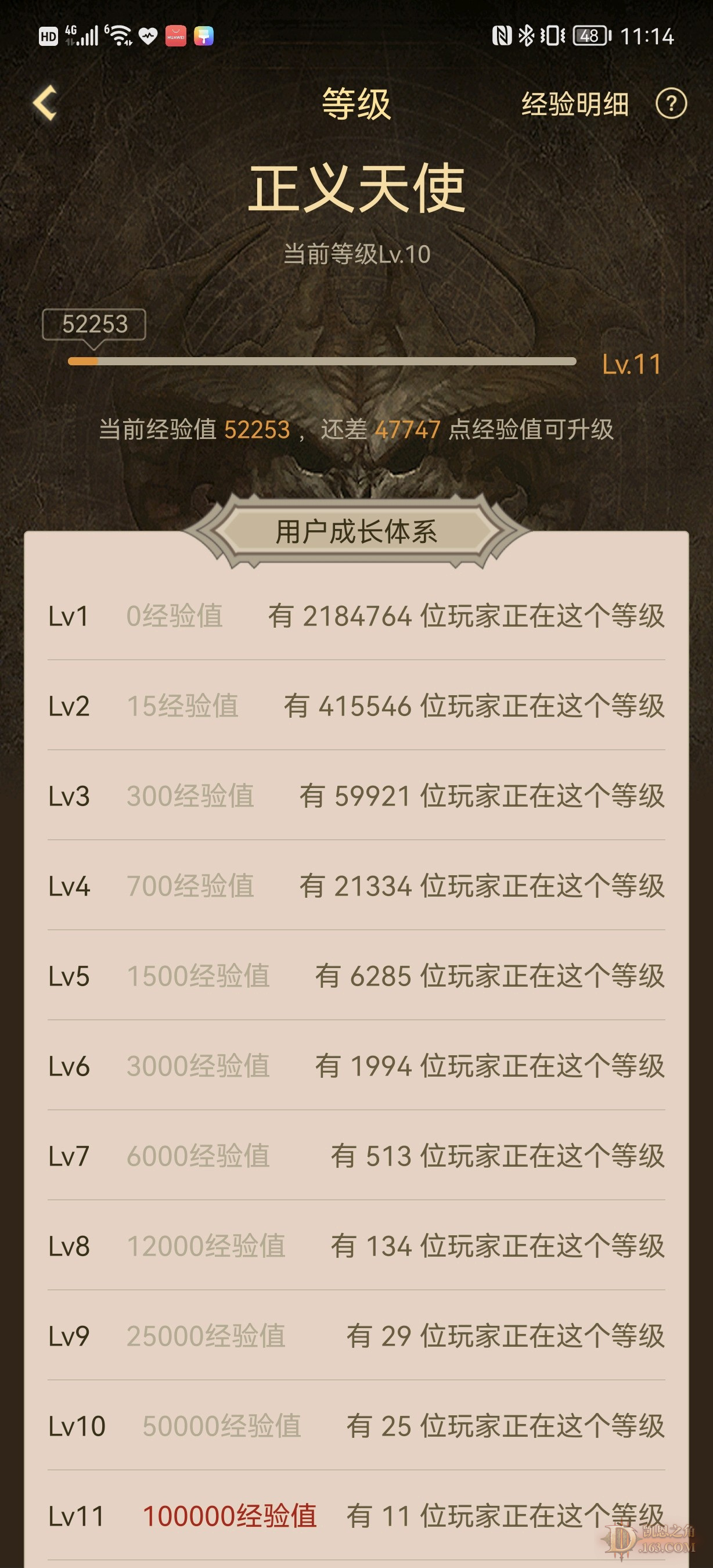Go back using the arrow icon
The width and height of the screenshot is (713, 1568).
[x=45, y=103]
